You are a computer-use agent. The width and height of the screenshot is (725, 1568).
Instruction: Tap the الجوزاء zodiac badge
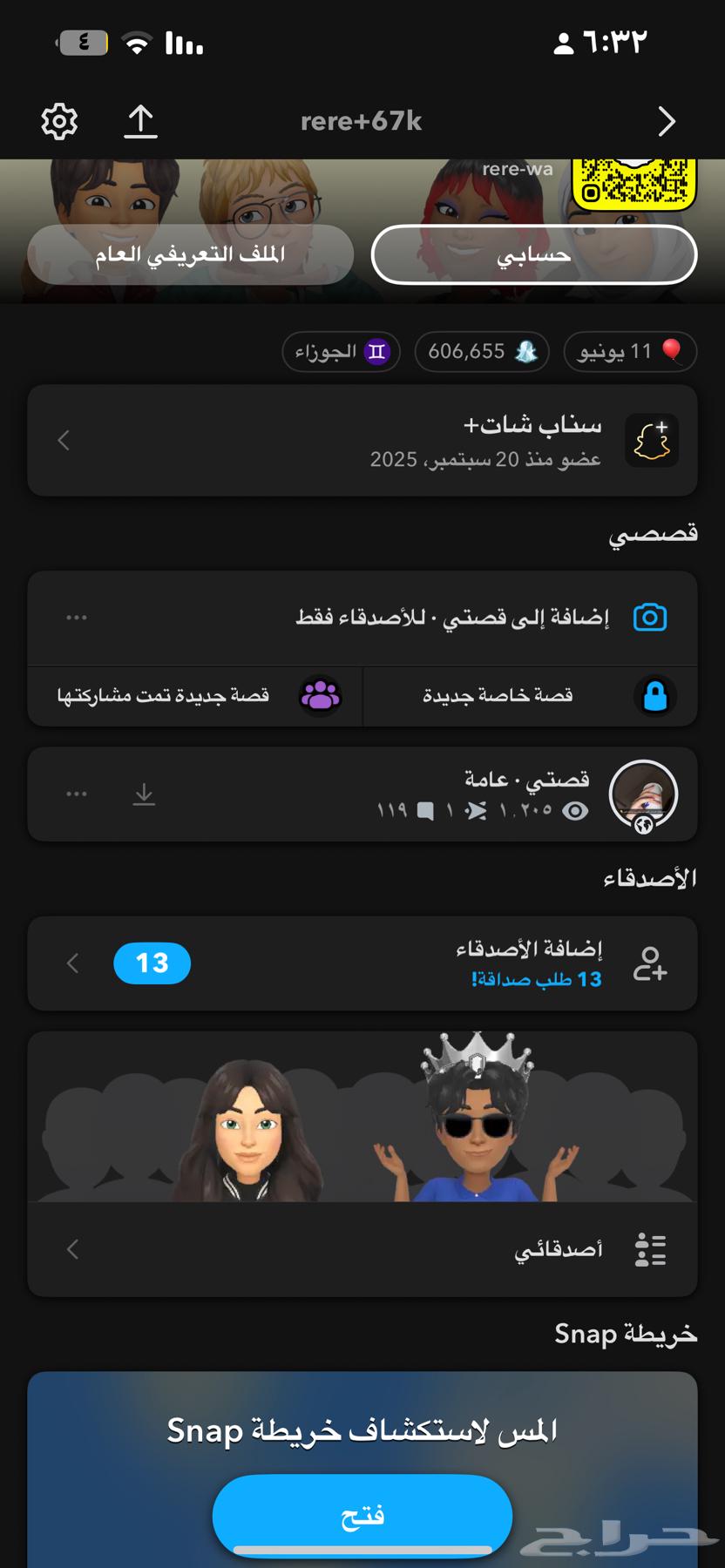point(341,352)
